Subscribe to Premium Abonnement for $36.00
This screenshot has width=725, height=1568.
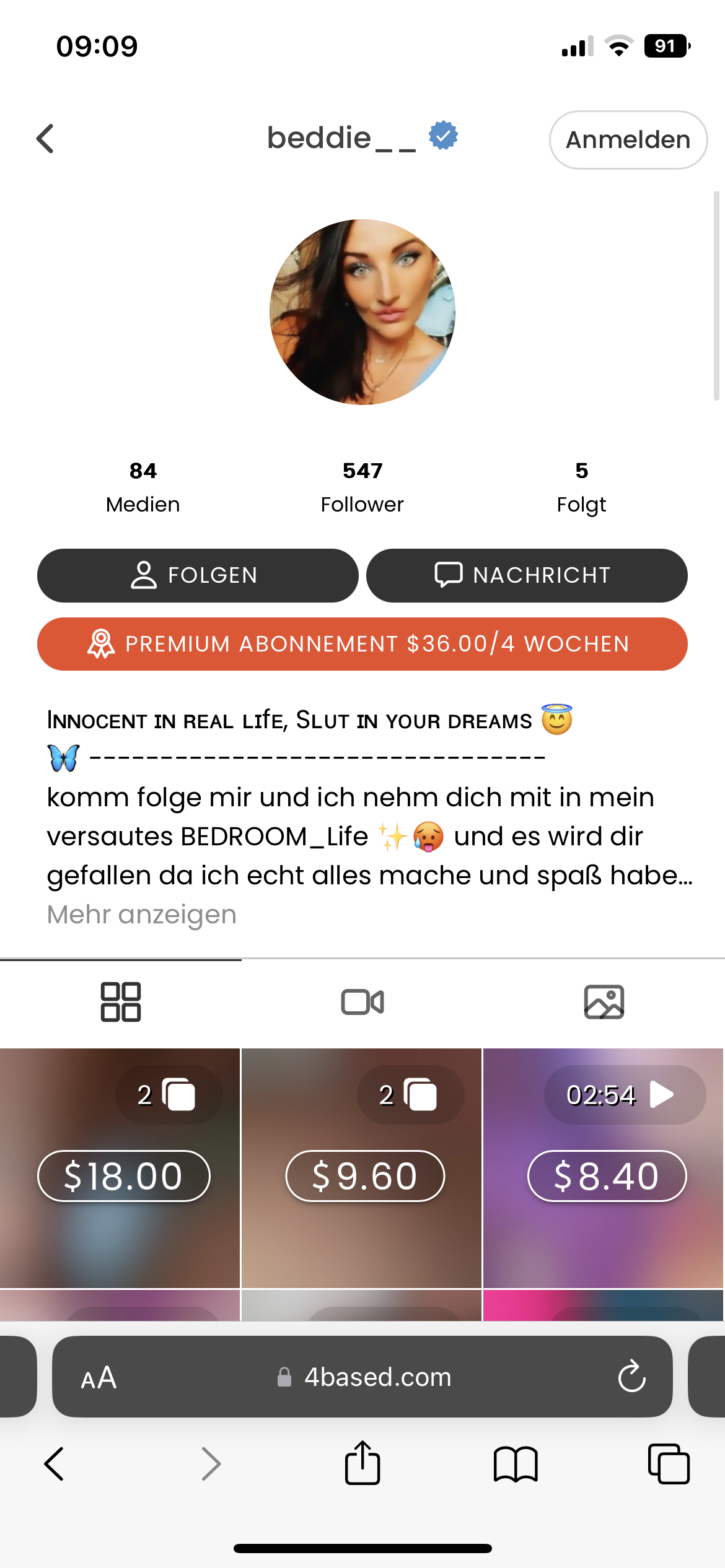pyautogui.click(x=362, y=644)
